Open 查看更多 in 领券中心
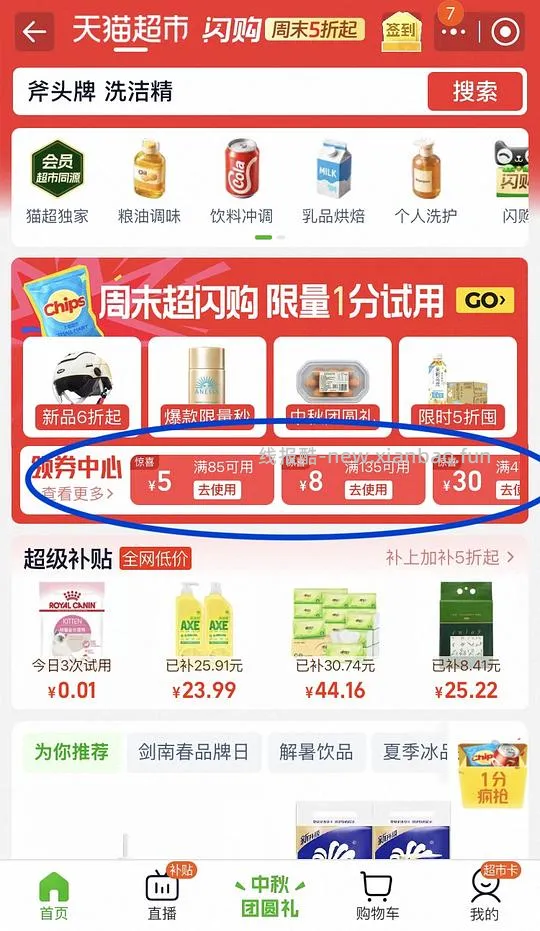 [x=78, y=493]
